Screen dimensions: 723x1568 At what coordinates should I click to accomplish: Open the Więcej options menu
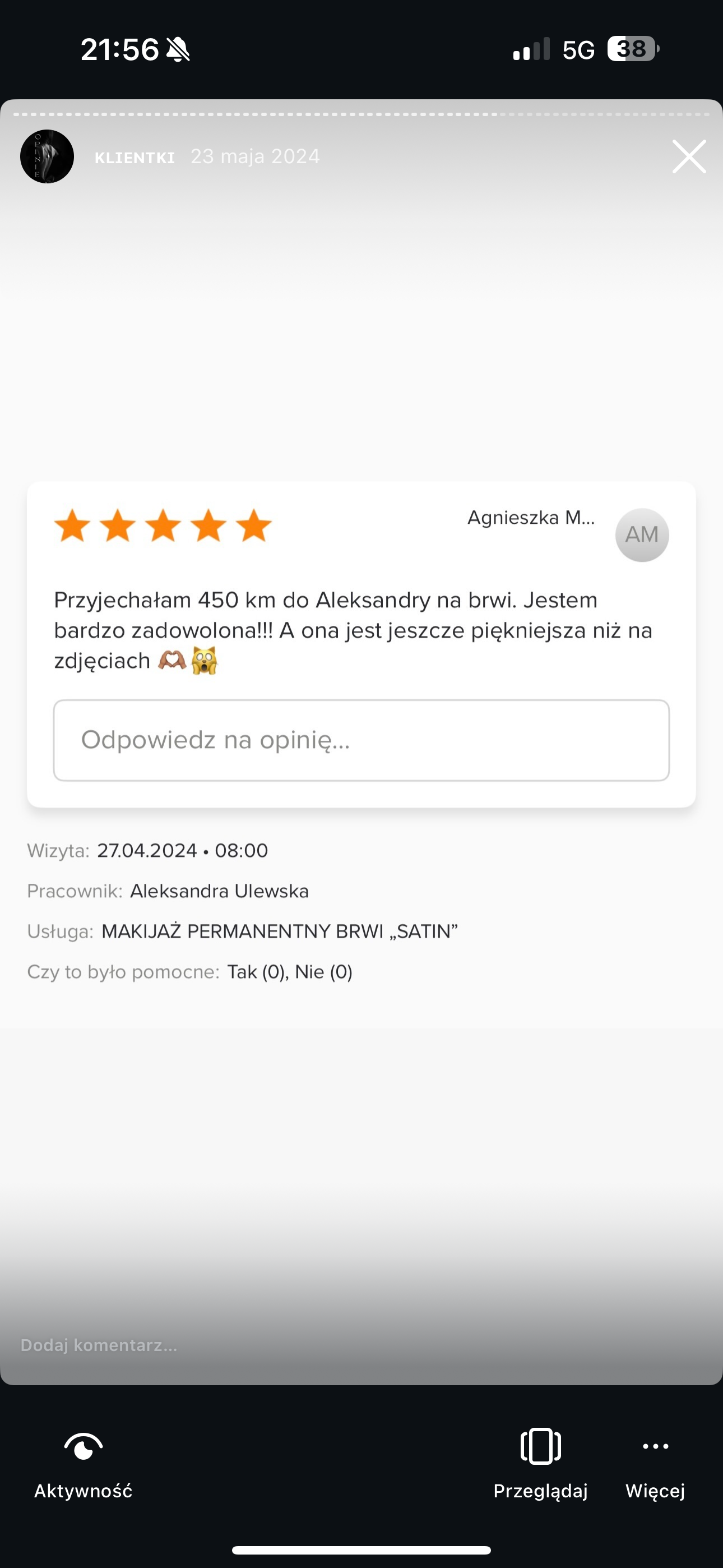tap(655, 1464)
